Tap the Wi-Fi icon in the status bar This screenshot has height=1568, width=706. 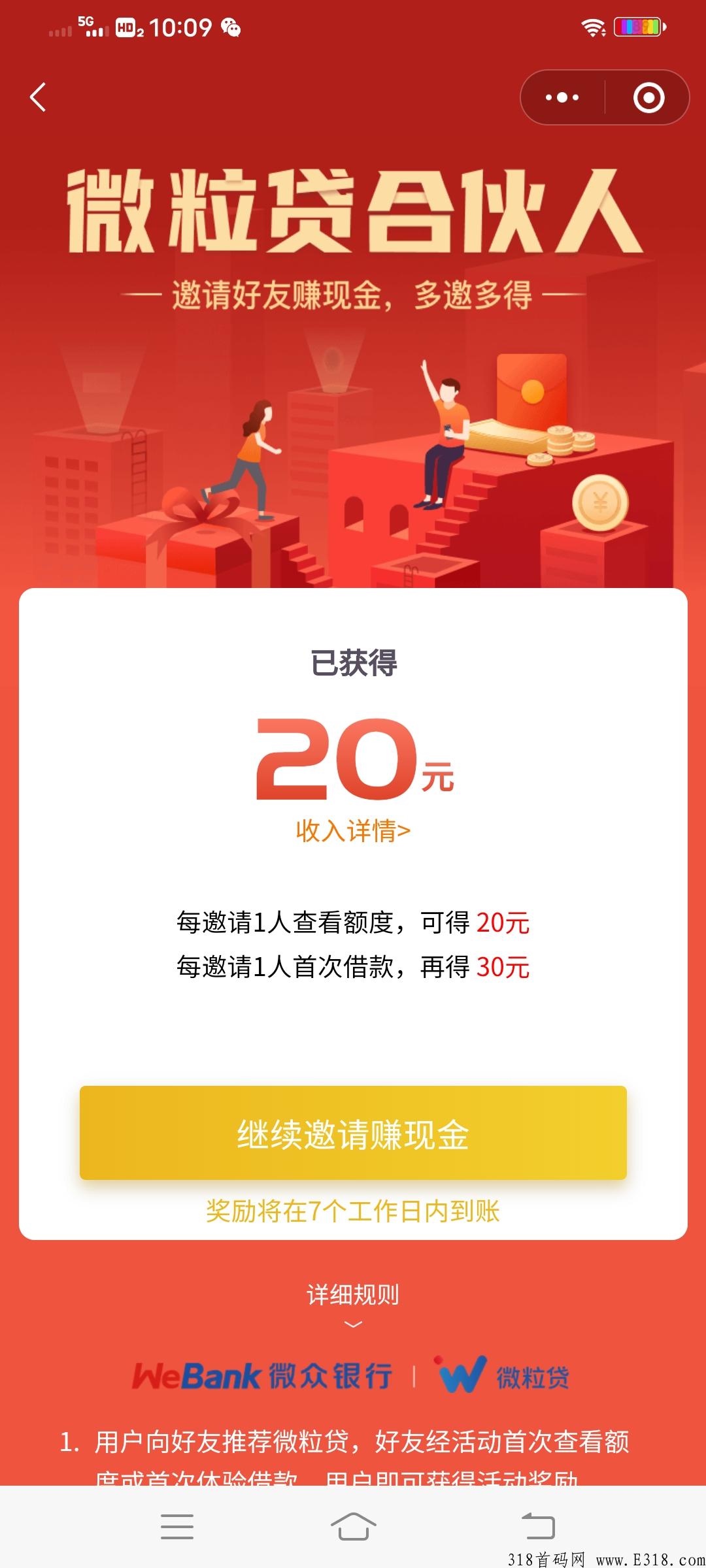594,27
